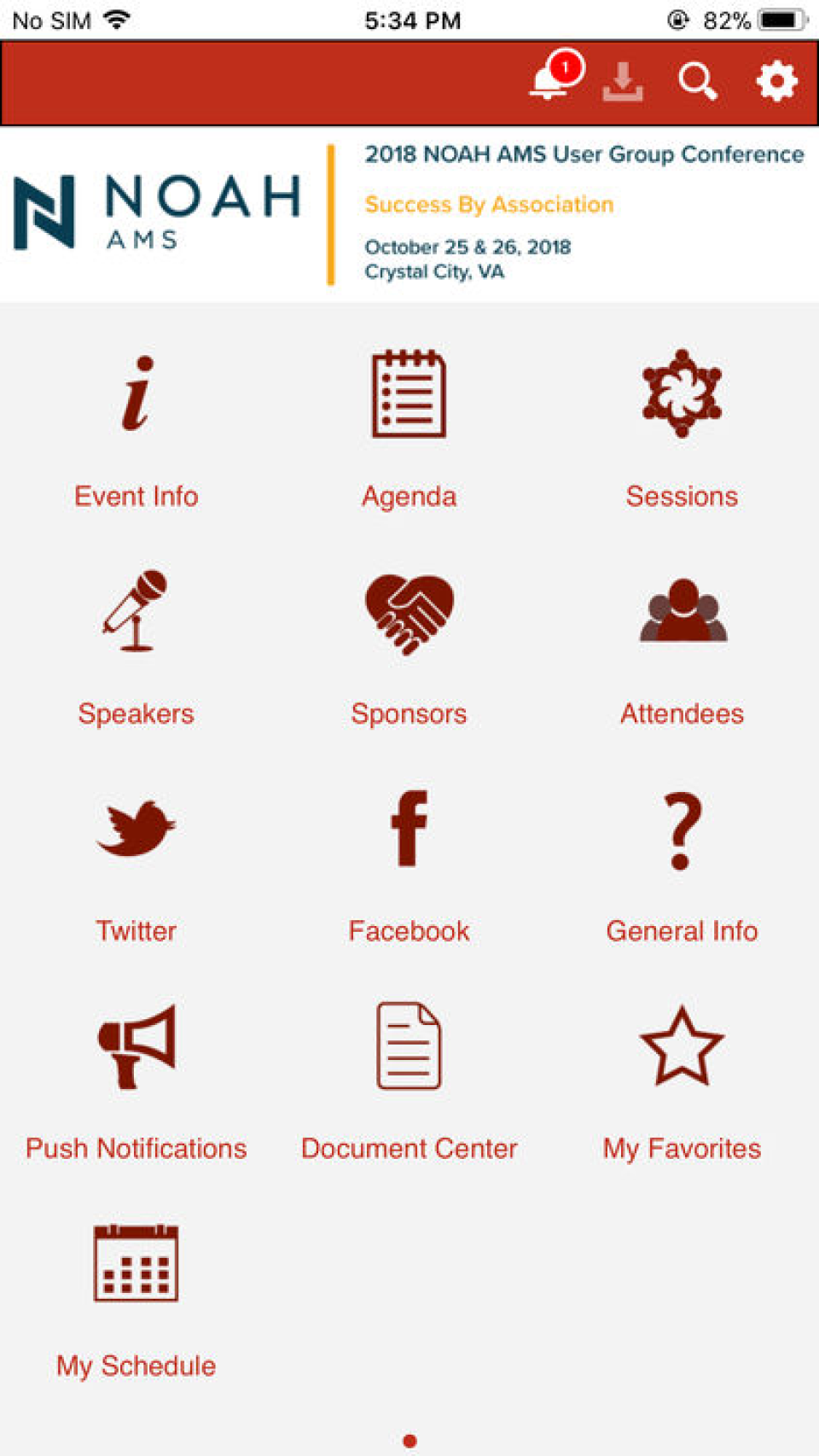Image resolution: width=819 pixels, height=1456 pixels.
Task: Open the Speakers list
Action: tap(136, 644)
